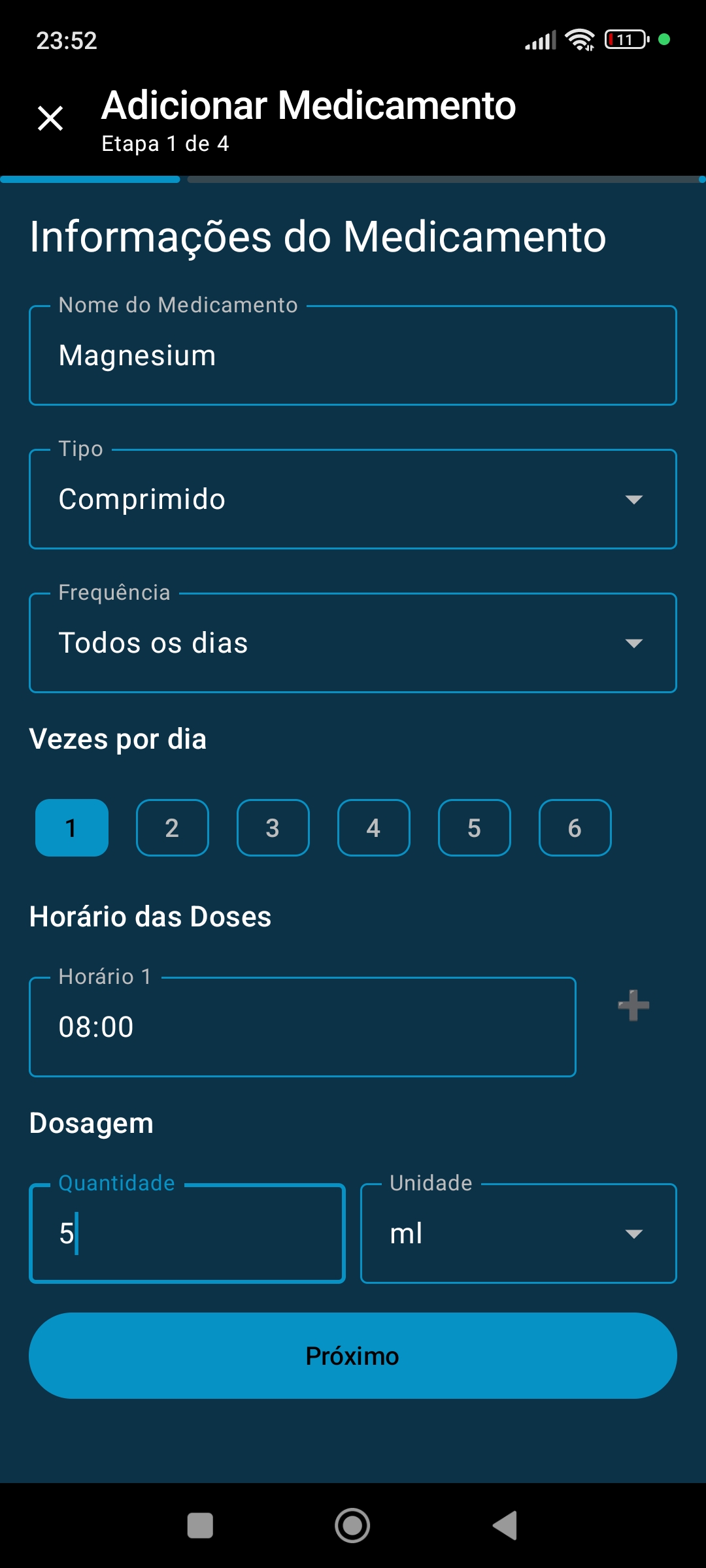Close the Adicionar Medicamento screen
706x1568 pixels.
[51, 119]
